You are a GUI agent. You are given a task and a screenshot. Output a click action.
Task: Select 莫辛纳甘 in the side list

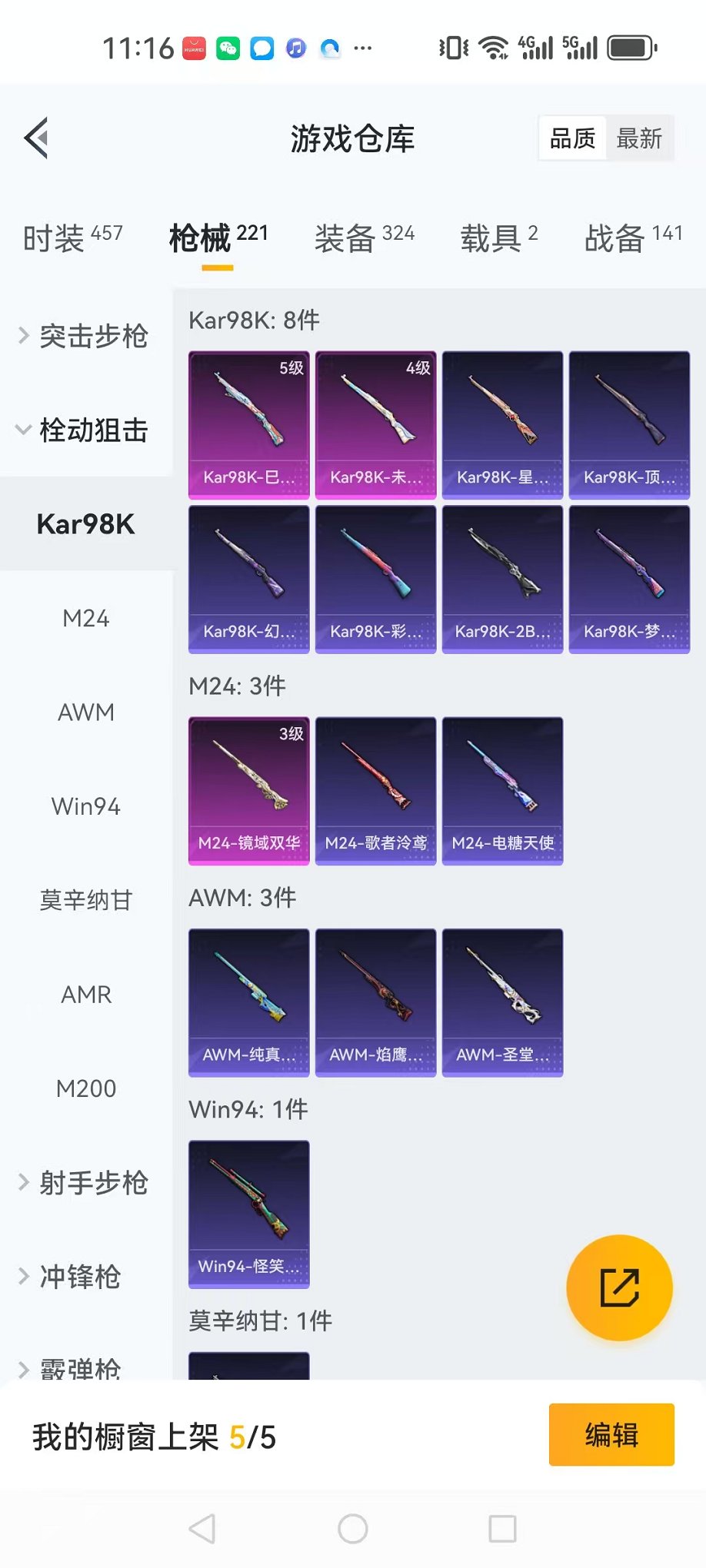click(x=86, y=900)
